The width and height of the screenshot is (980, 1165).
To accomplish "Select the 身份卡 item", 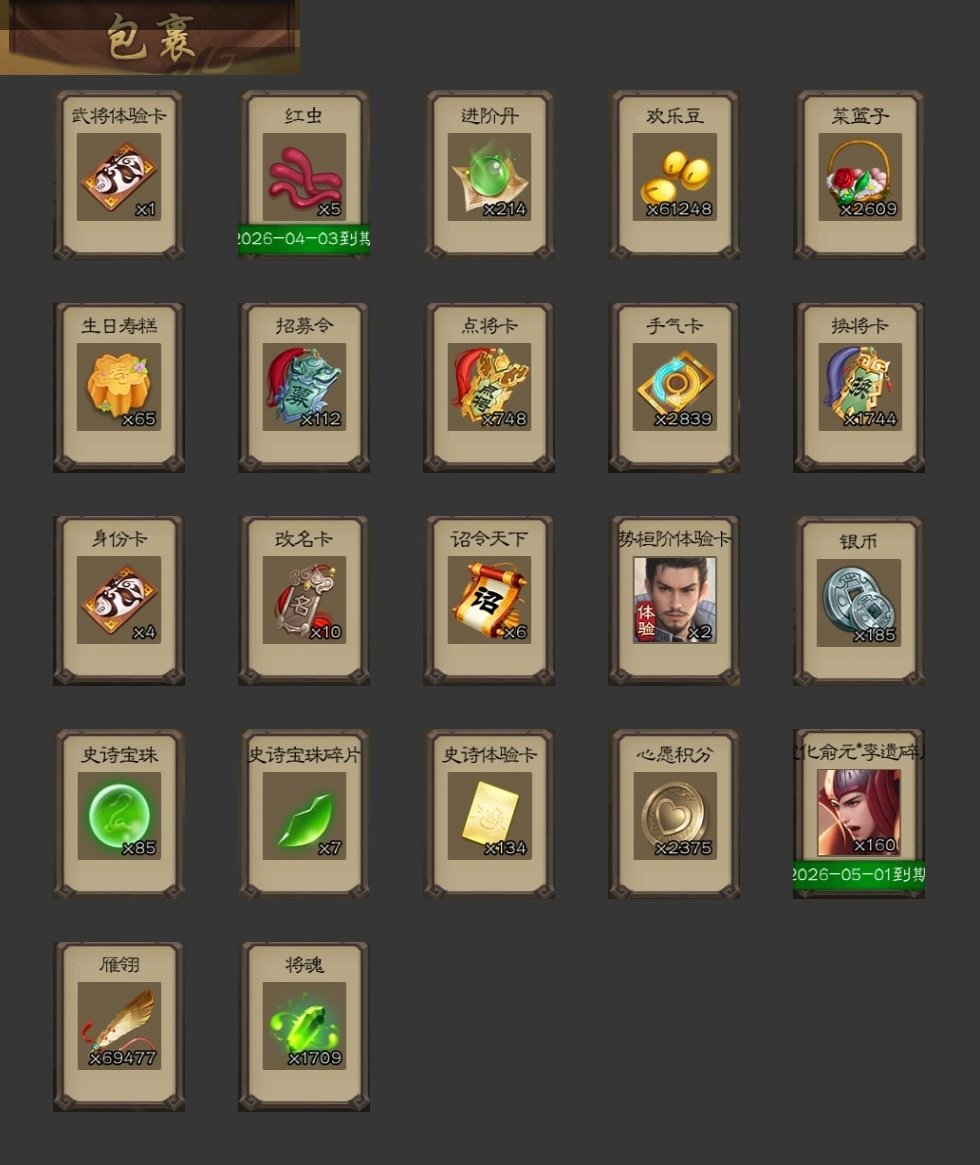I will point(119,601).
